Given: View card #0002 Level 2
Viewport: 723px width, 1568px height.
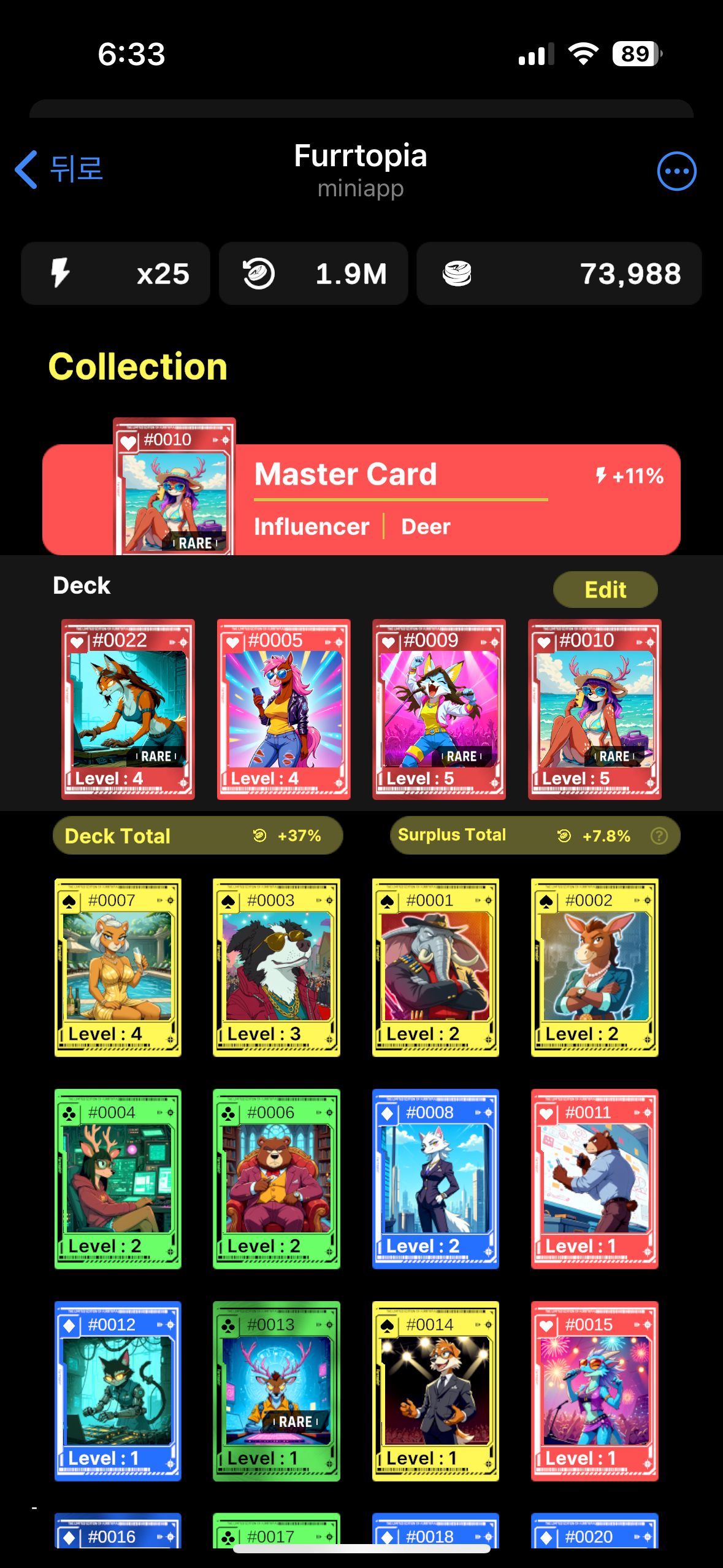Looking at the screenshot, I should point(594,967).
